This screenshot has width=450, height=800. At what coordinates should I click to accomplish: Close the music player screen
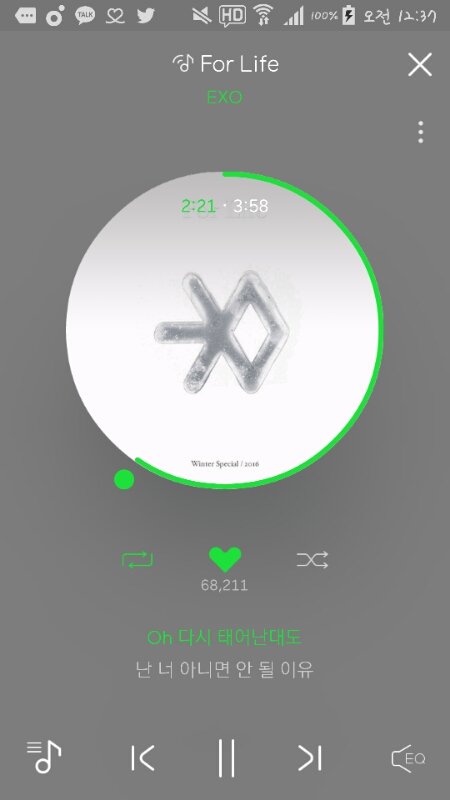[420, 64]
